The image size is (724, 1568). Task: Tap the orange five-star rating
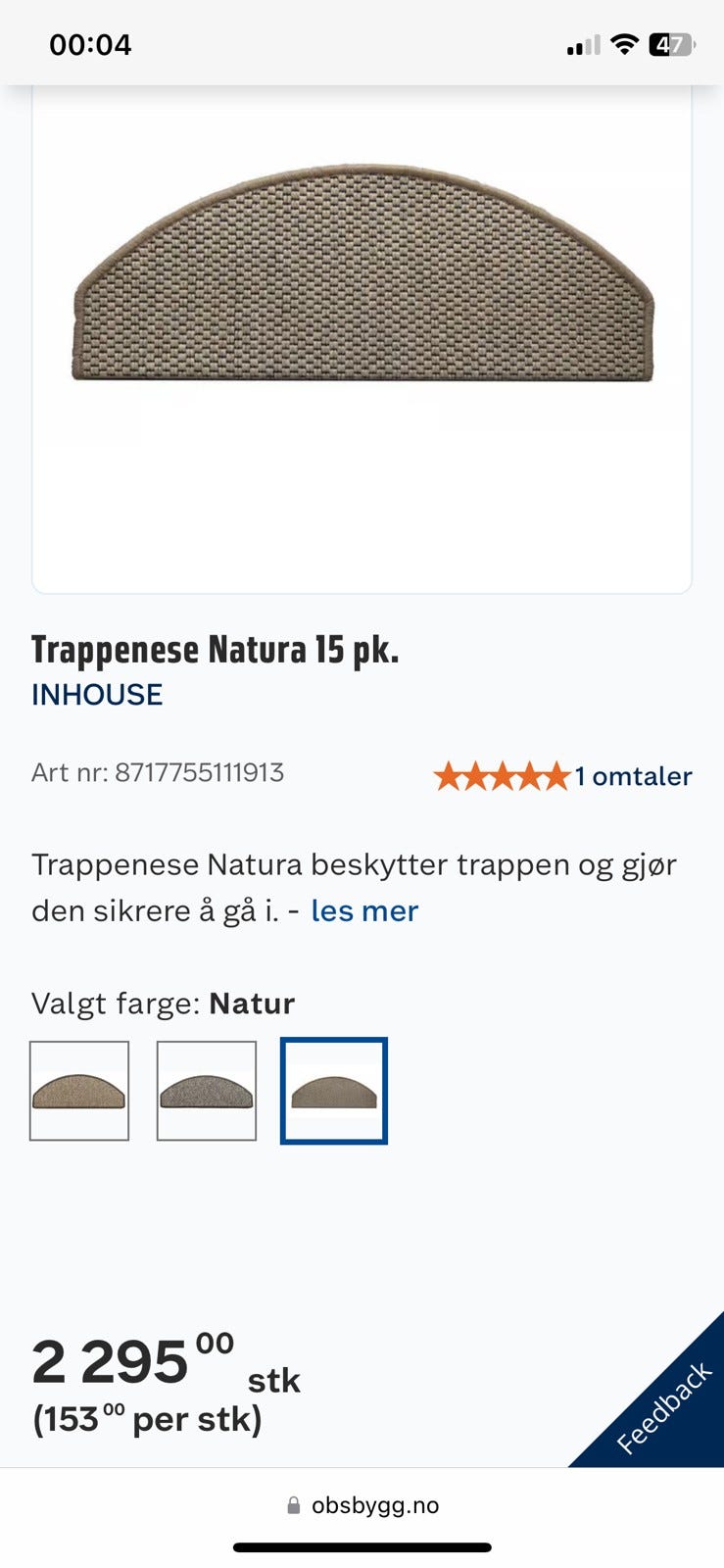click(x=501, y=776)
